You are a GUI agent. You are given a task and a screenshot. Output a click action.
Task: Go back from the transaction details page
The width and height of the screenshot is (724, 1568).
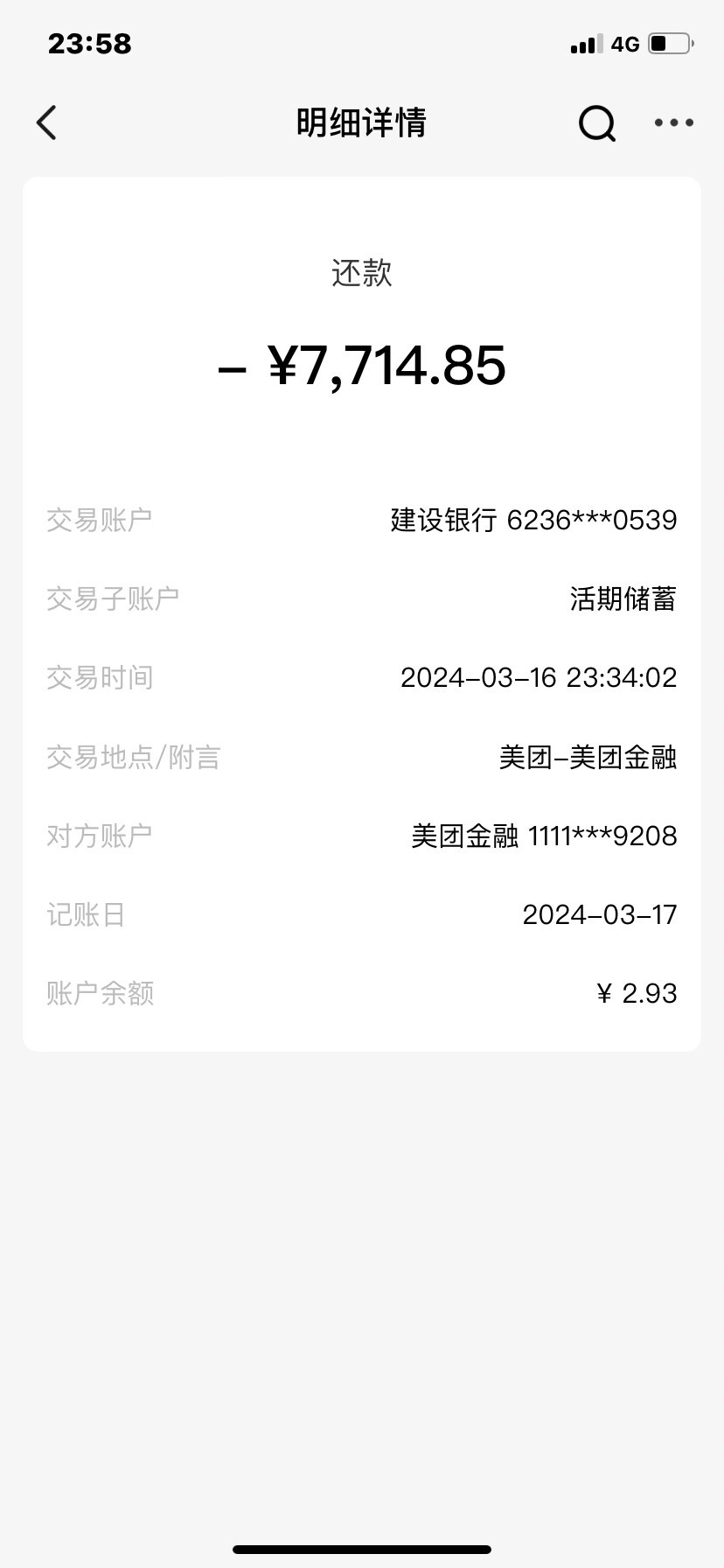coord(47,122)
